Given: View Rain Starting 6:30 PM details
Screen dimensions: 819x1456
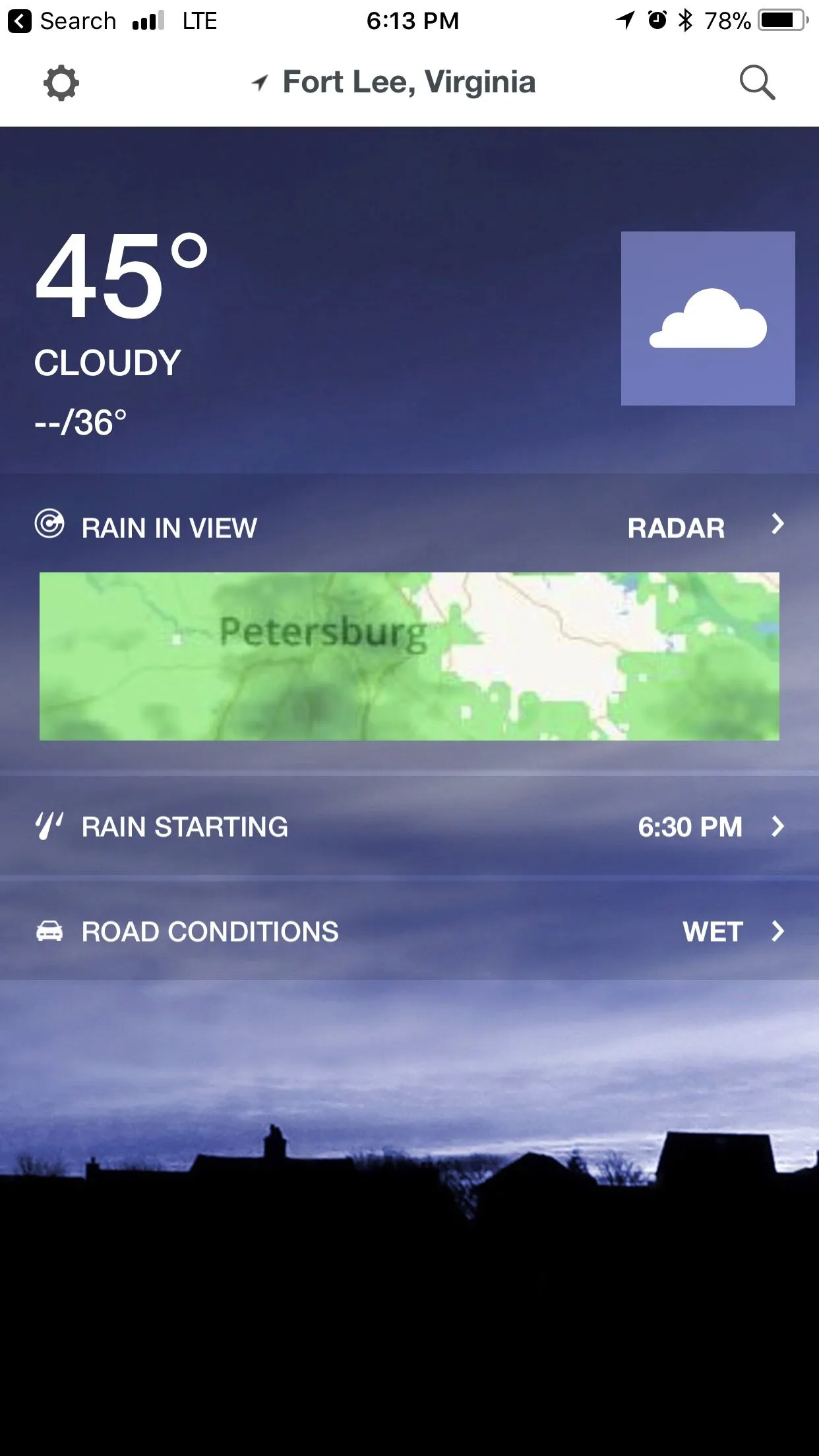Looking at the screenshot, I should tap(409, 827).
